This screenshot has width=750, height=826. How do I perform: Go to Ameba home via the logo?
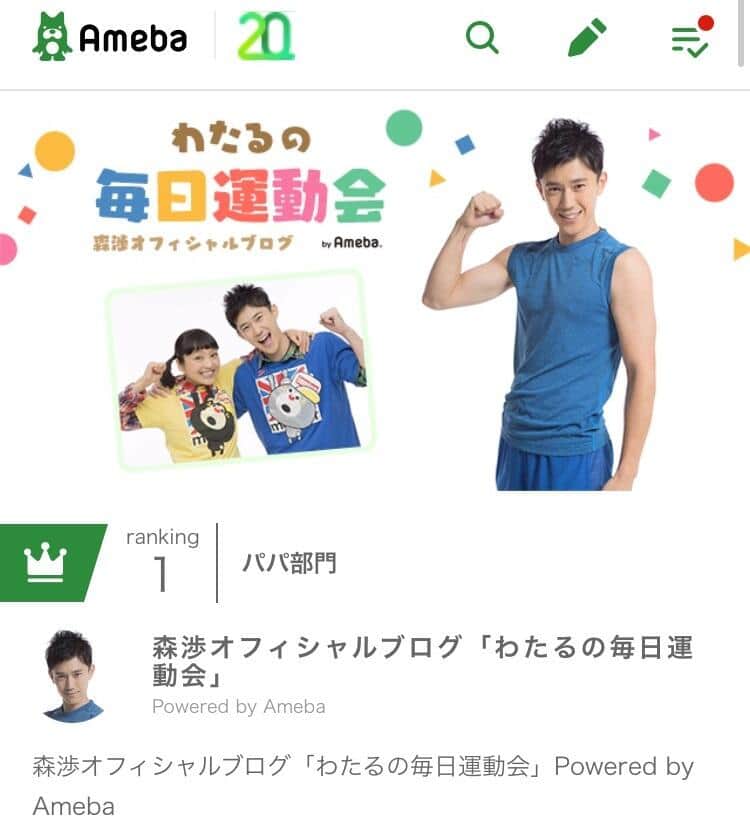pos(110,38)
